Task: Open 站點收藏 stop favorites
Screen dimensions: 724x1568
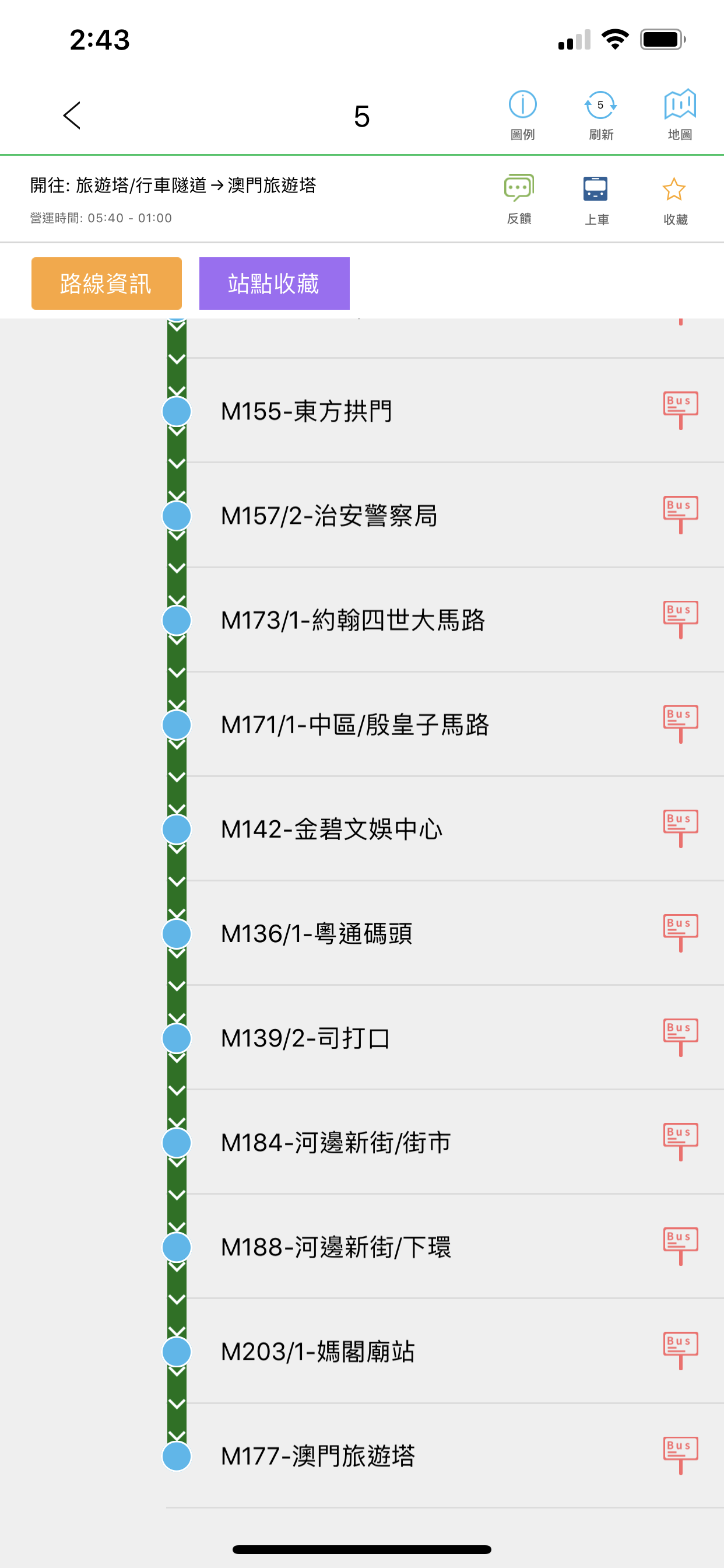Action: (x=275, y=283)
